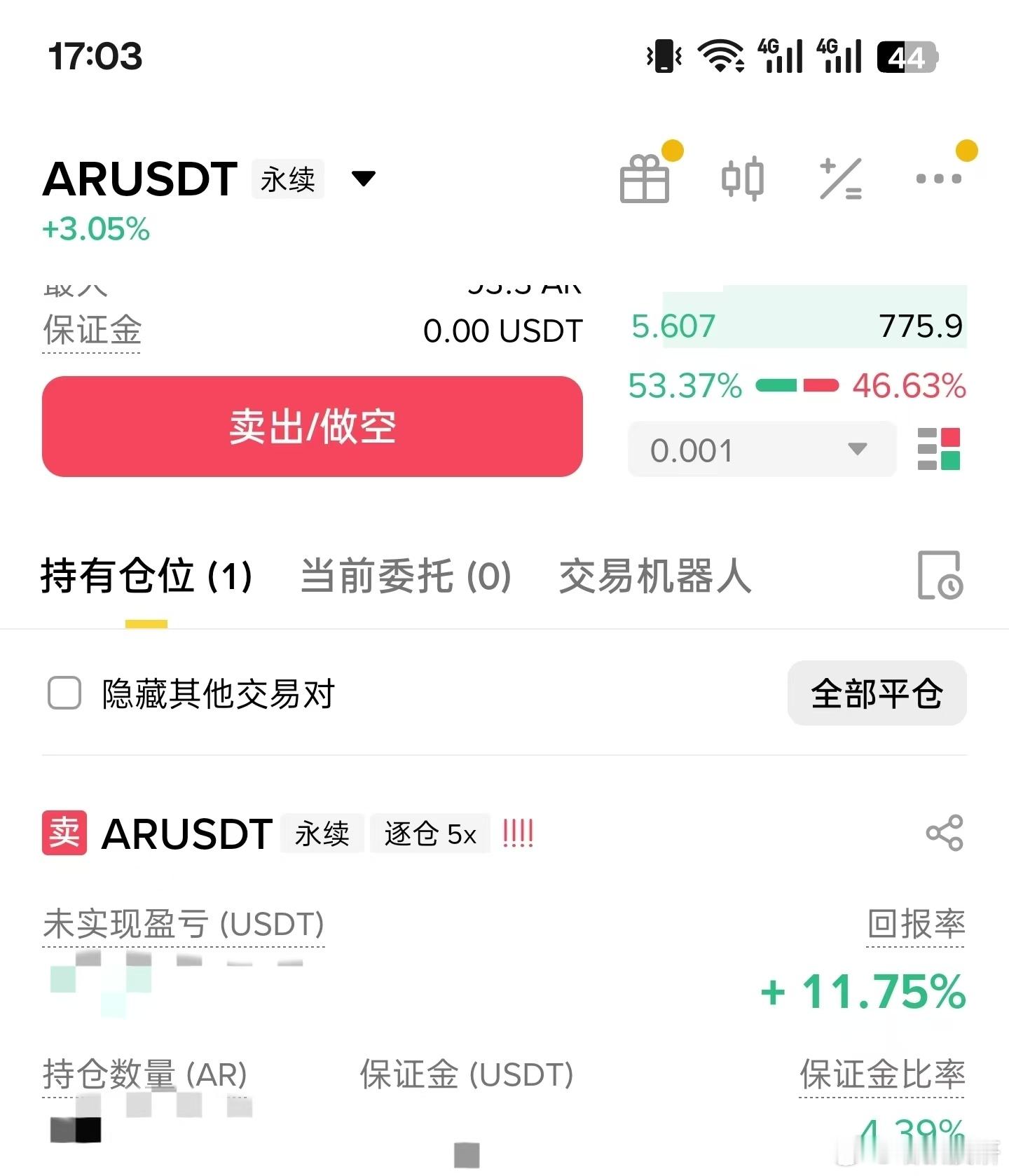The image size is (1009, 1176).
Task: Switch to the 交易机器人 tab
Action: (x=656, y=577)
